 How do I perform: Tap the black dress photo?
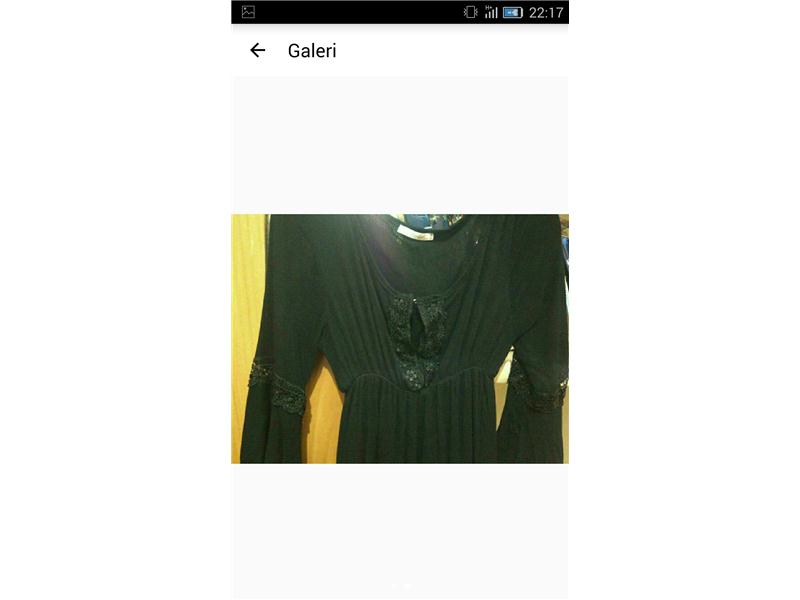tap(400, 338)
